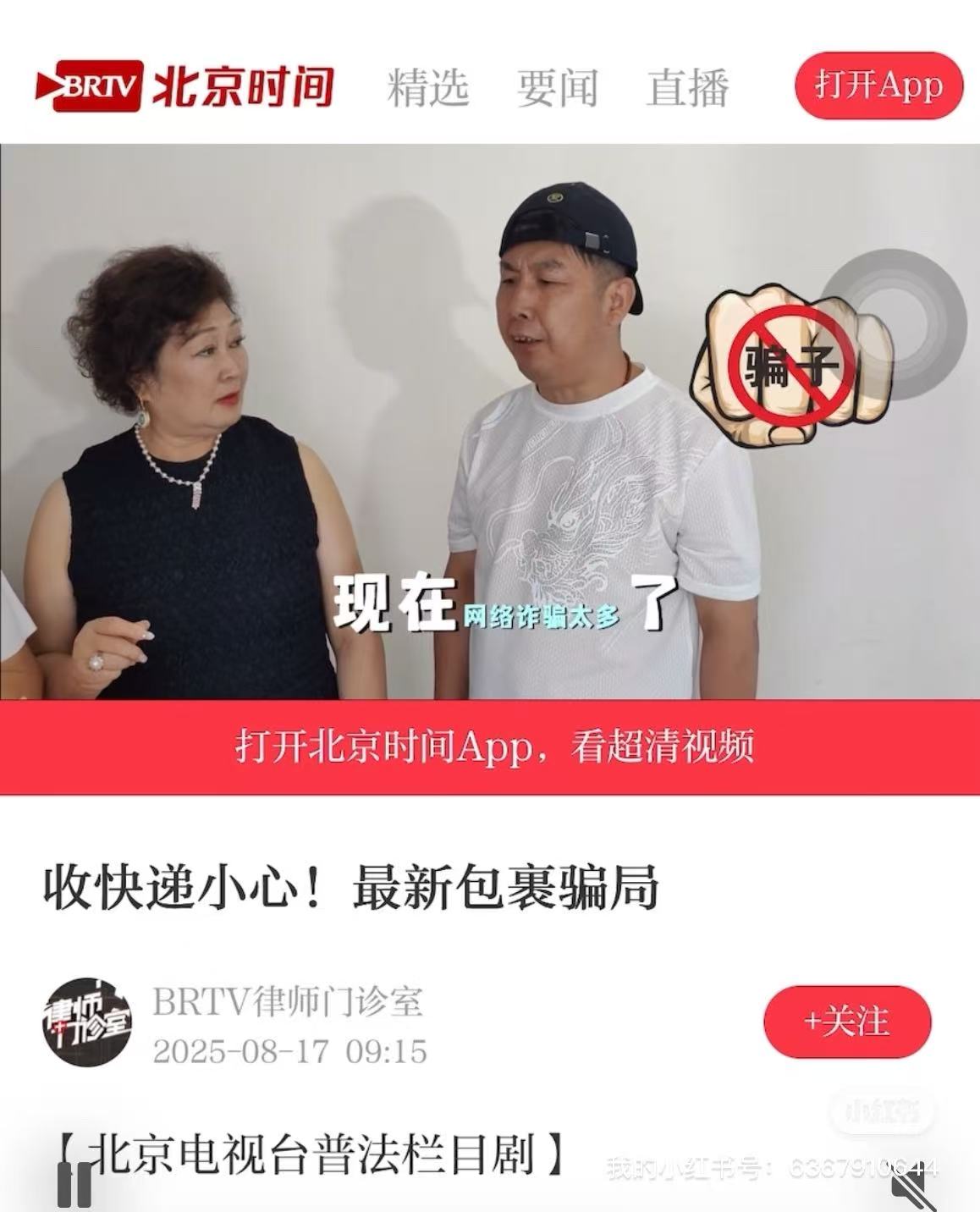Tap the 打开北京时间App超清视频 banner
Screen dimensions: 980x1212
[489, 747]
